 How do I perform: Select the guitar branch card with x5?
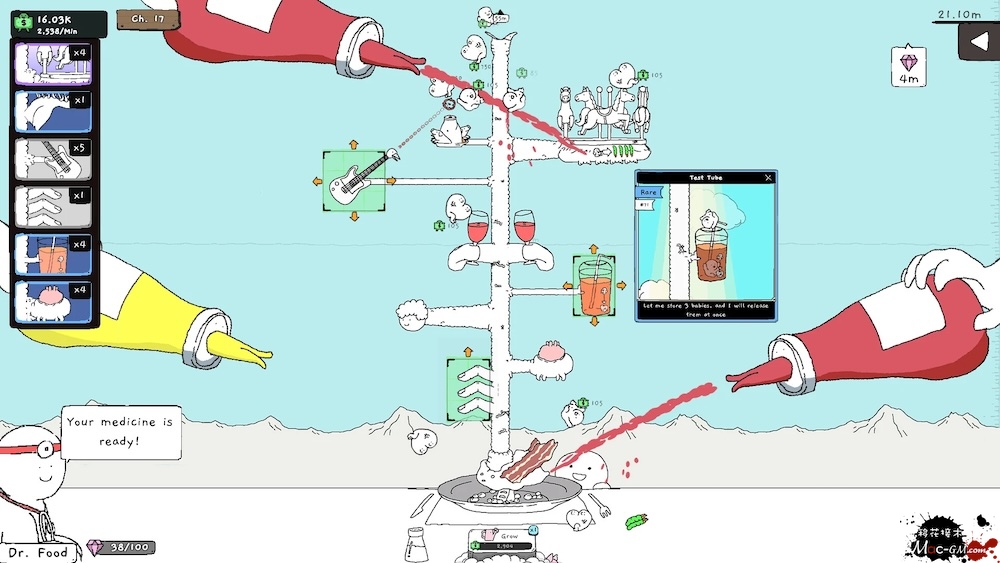coord(52,160)
